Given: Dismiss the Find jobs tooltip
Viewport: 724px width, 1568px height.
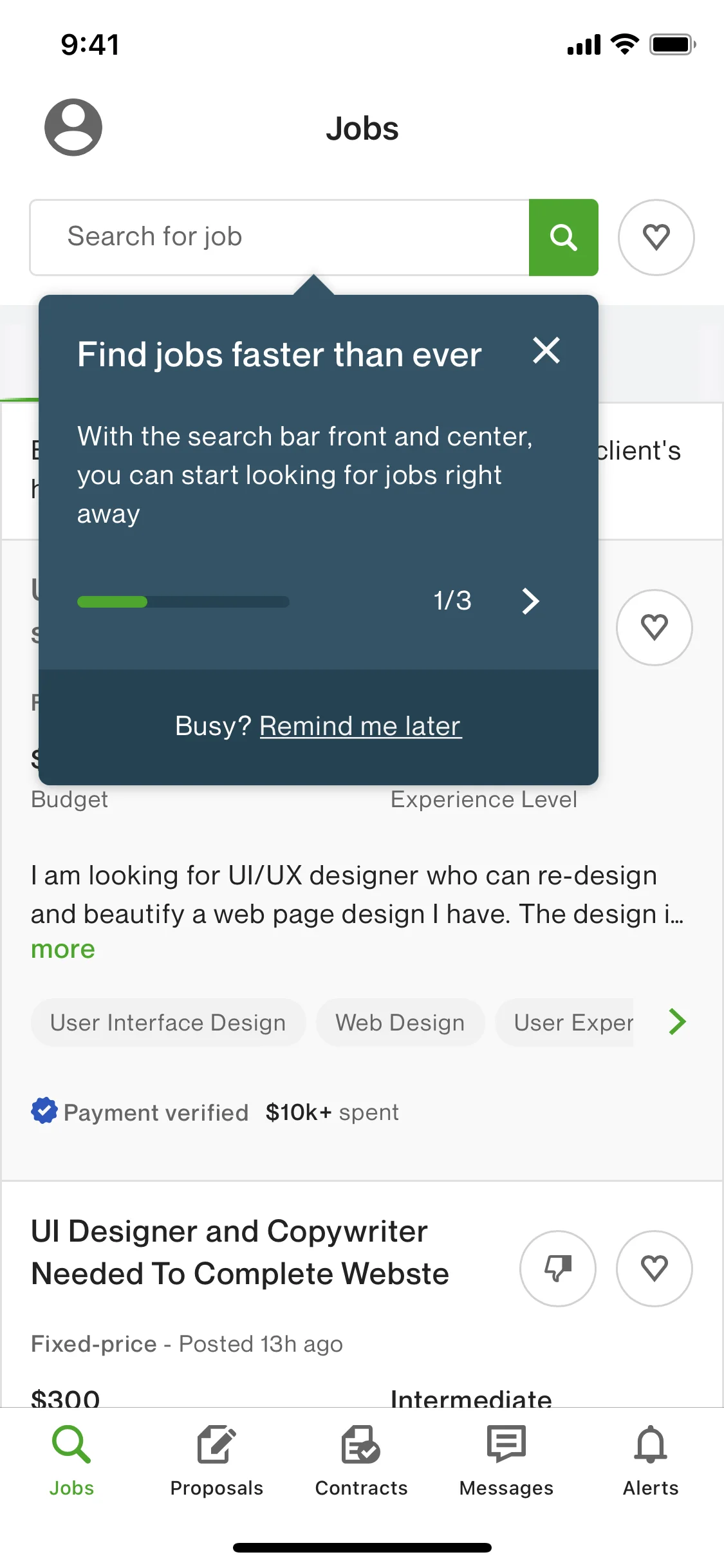Looking at the screenshot, I should click(x=546, y=351).
